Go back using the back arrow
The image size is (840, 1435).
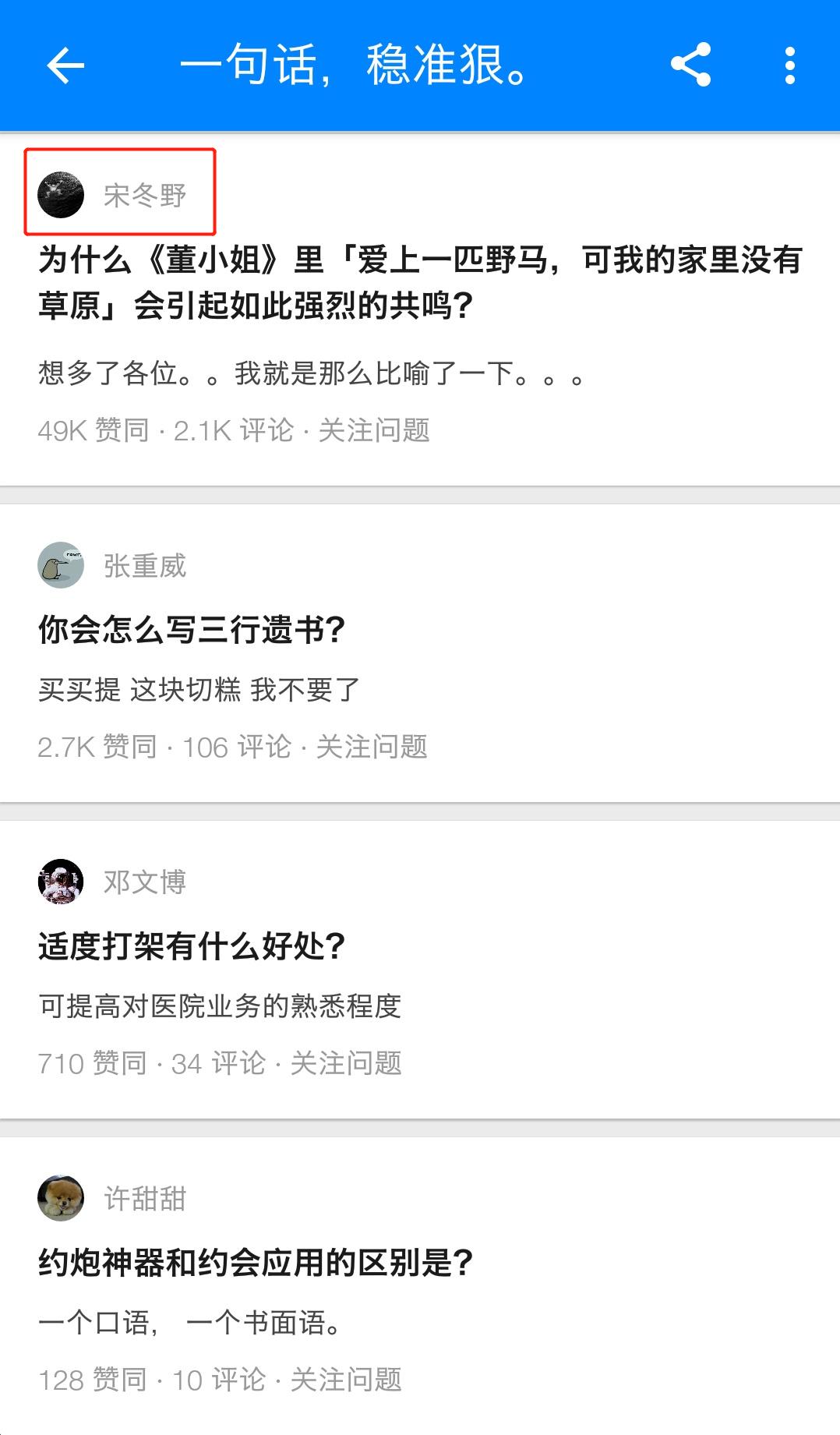65,65
